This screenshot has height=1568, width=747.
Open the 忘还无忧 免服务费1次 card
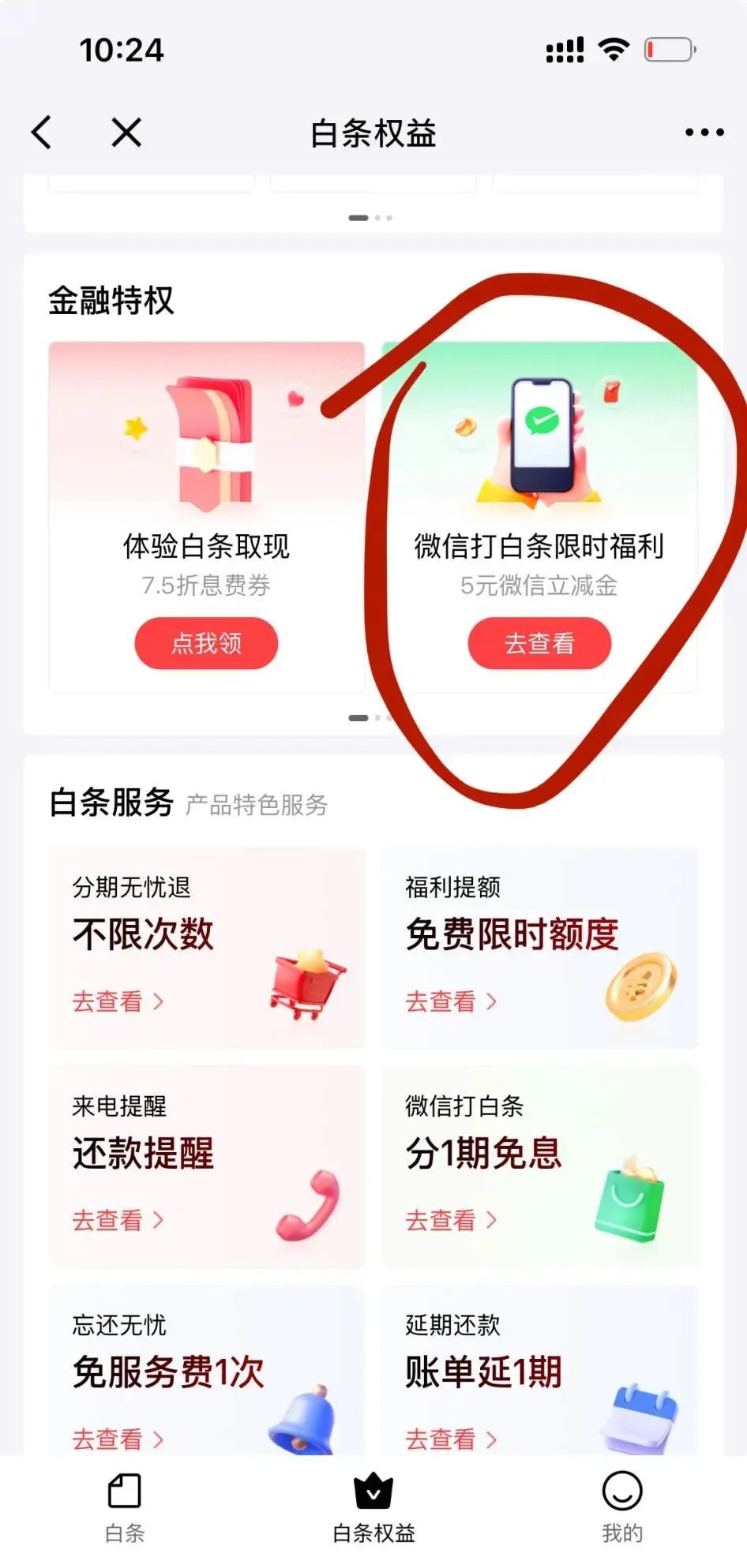click(207, 1373)
